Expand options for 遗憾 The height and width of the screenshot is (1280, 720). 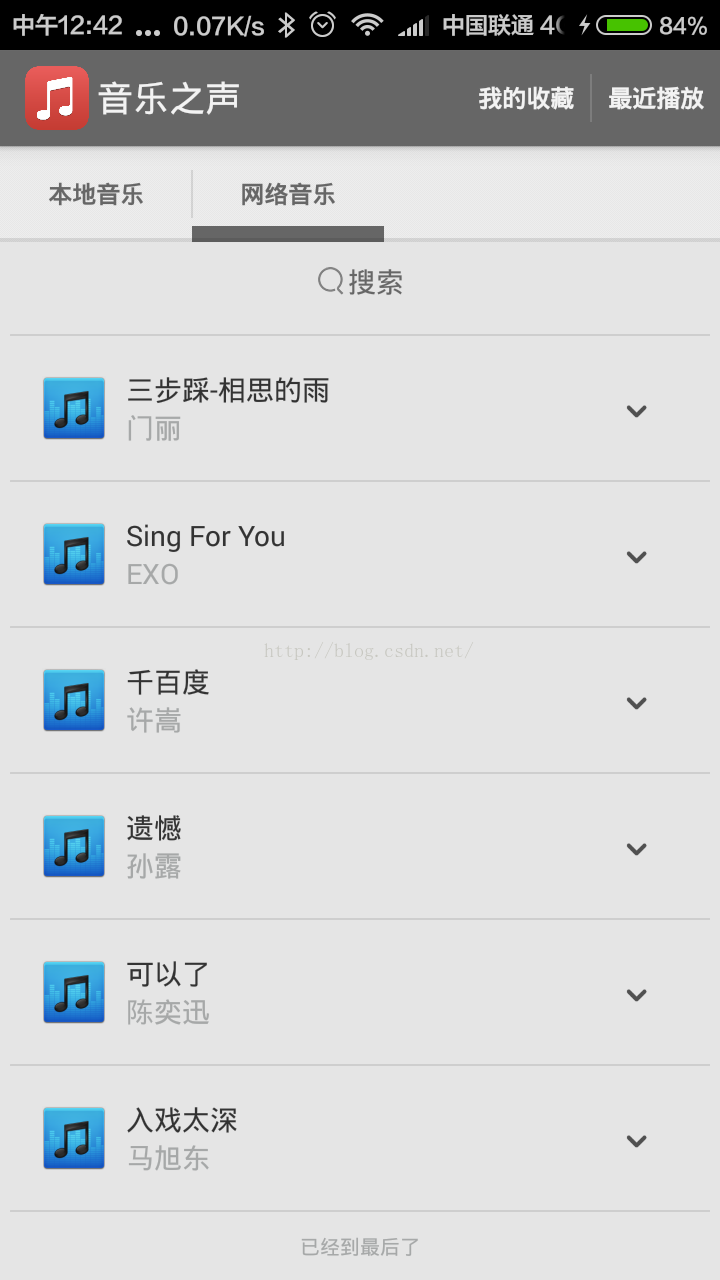tap(636, 848)
